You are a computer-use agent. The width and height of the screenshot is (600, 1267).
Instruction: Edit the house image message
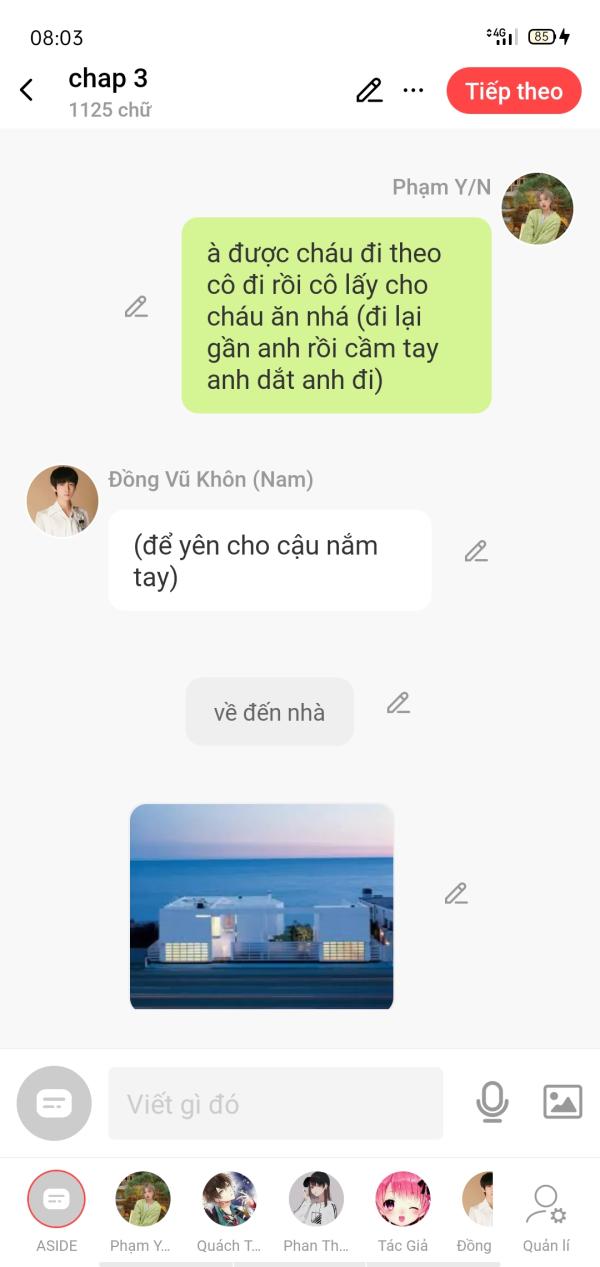(x=456, y=893)
